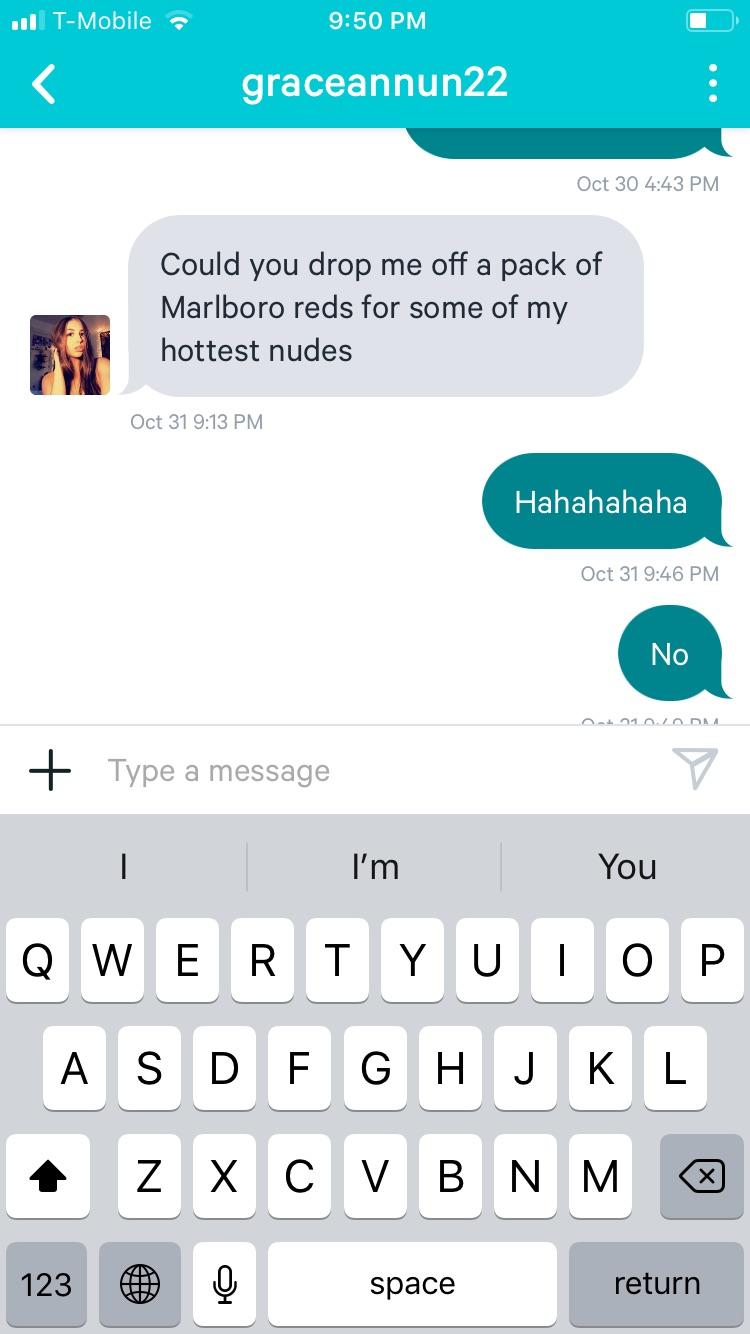Select the "You" keyboard suggestion
Viewport: 750px width, 1334px height.
pyautogui.click(x=627, y=866)
